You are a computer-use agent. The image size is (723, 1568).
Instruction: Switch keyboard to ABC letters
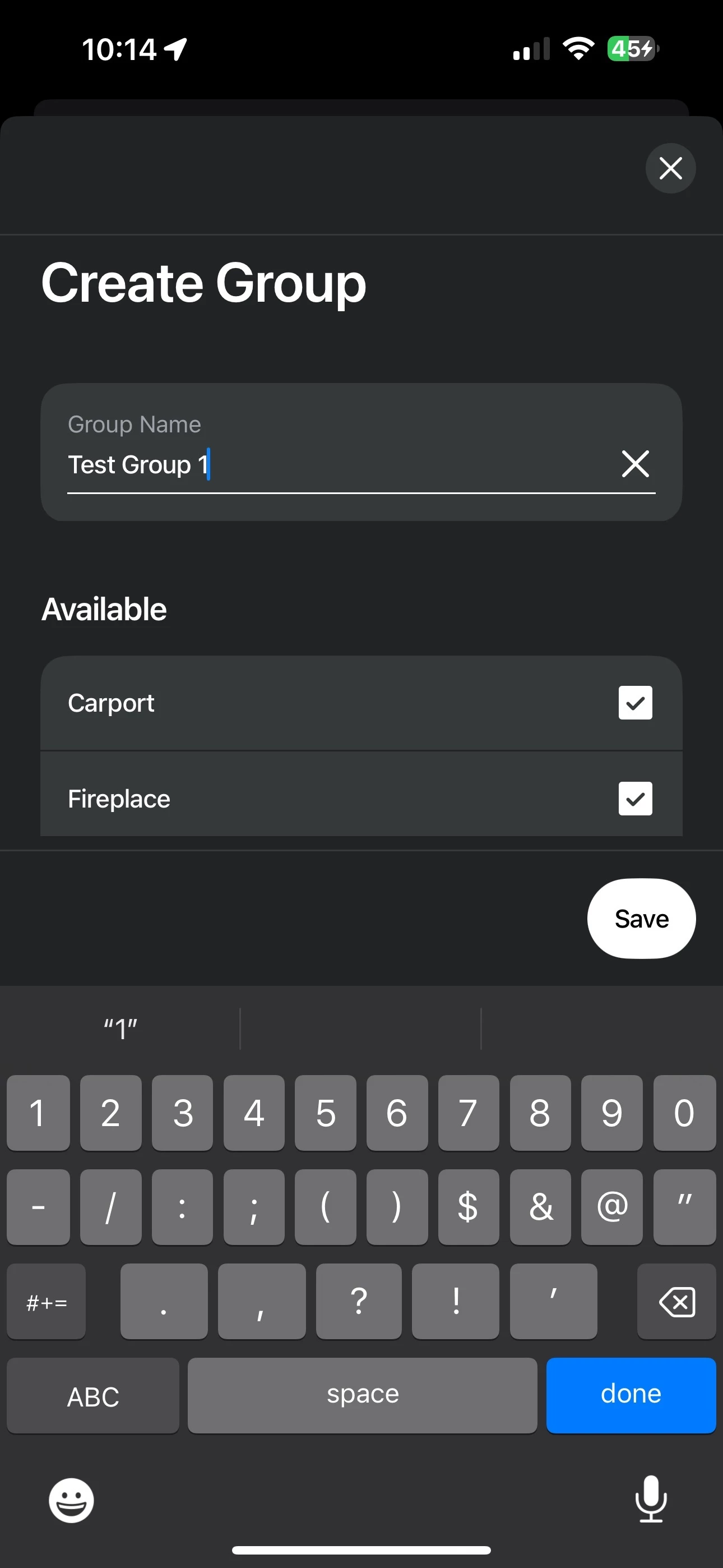[x=93, y=1395]
